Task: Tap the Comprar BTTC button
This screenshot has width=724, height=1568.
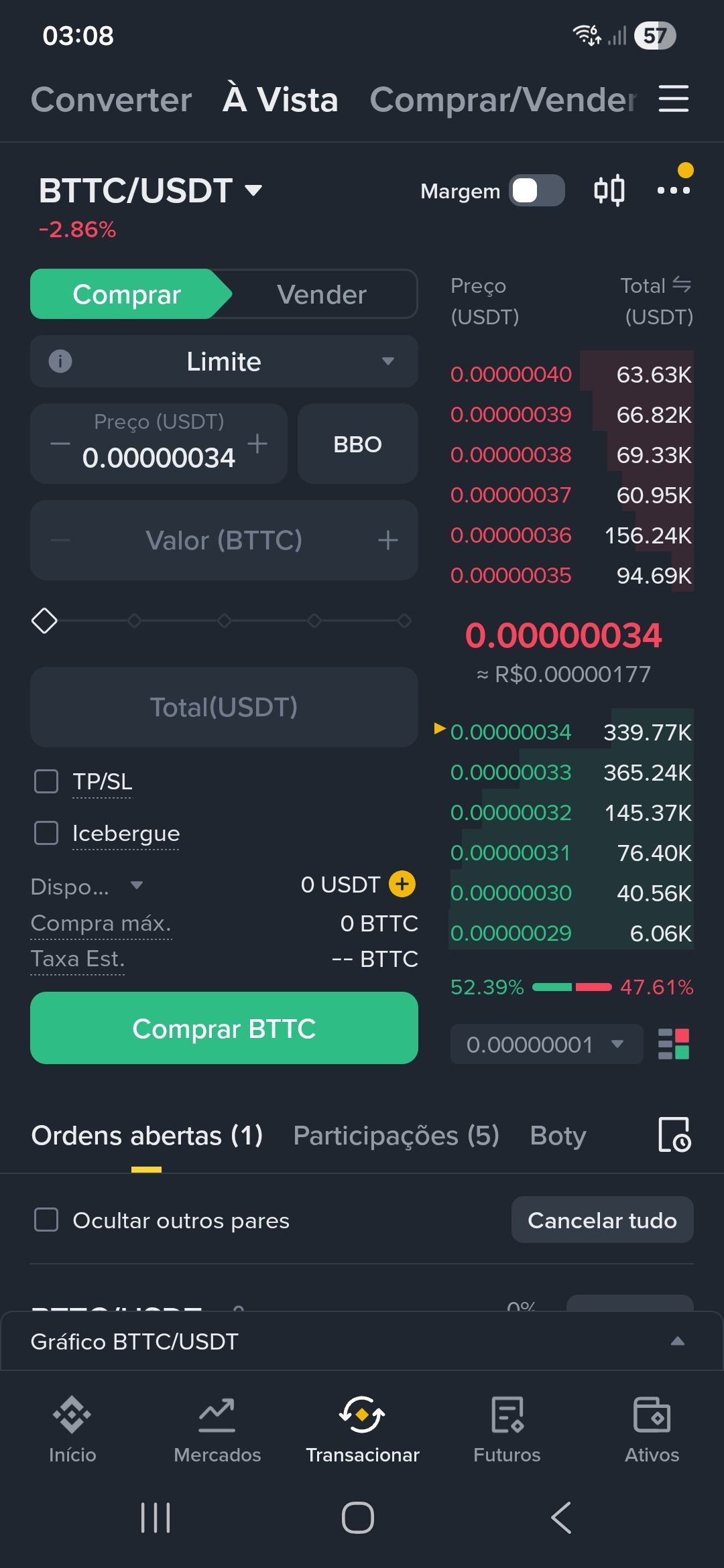Action: (224, 1028)
